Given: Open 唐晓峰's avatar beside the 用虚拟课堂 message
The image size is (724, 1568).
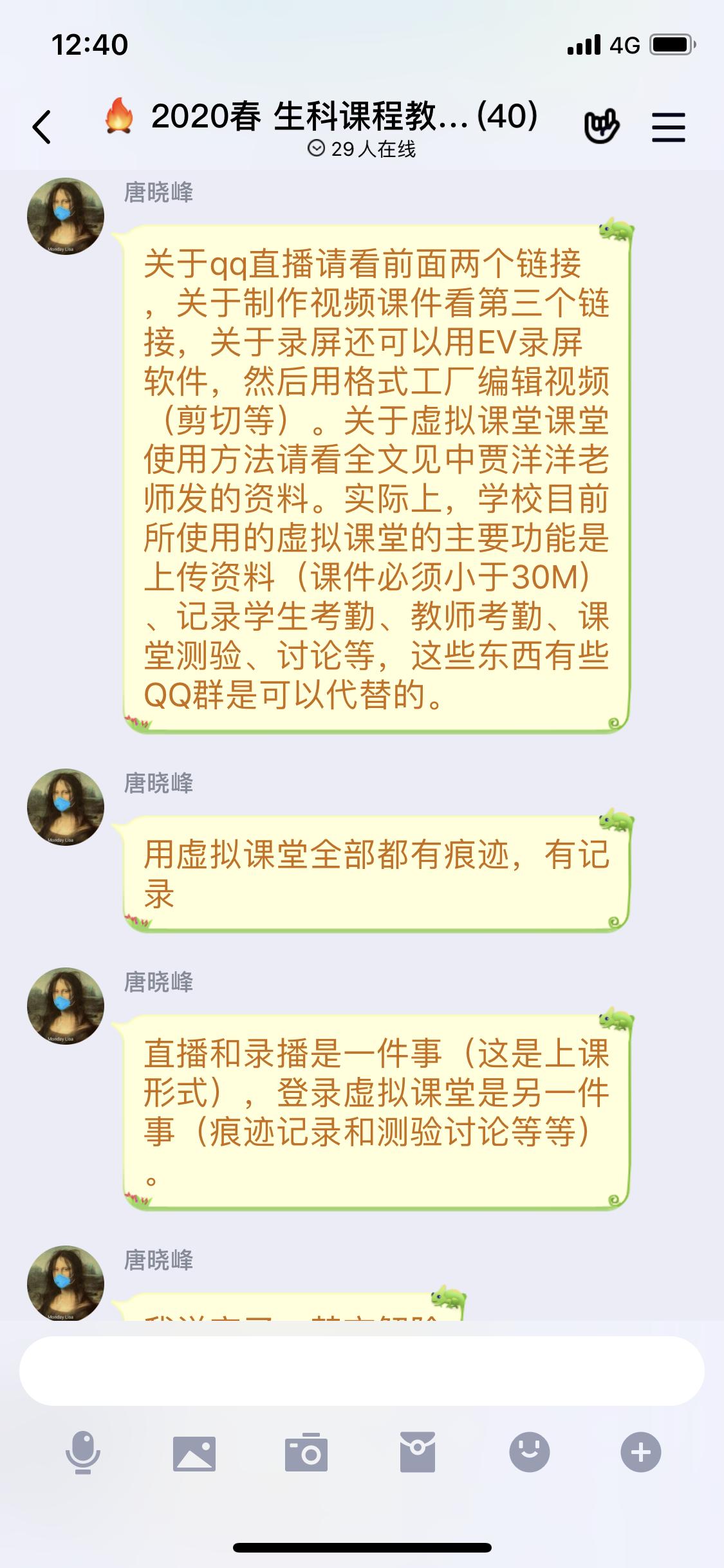Looking at the screenshot, I should click(66, 807).
